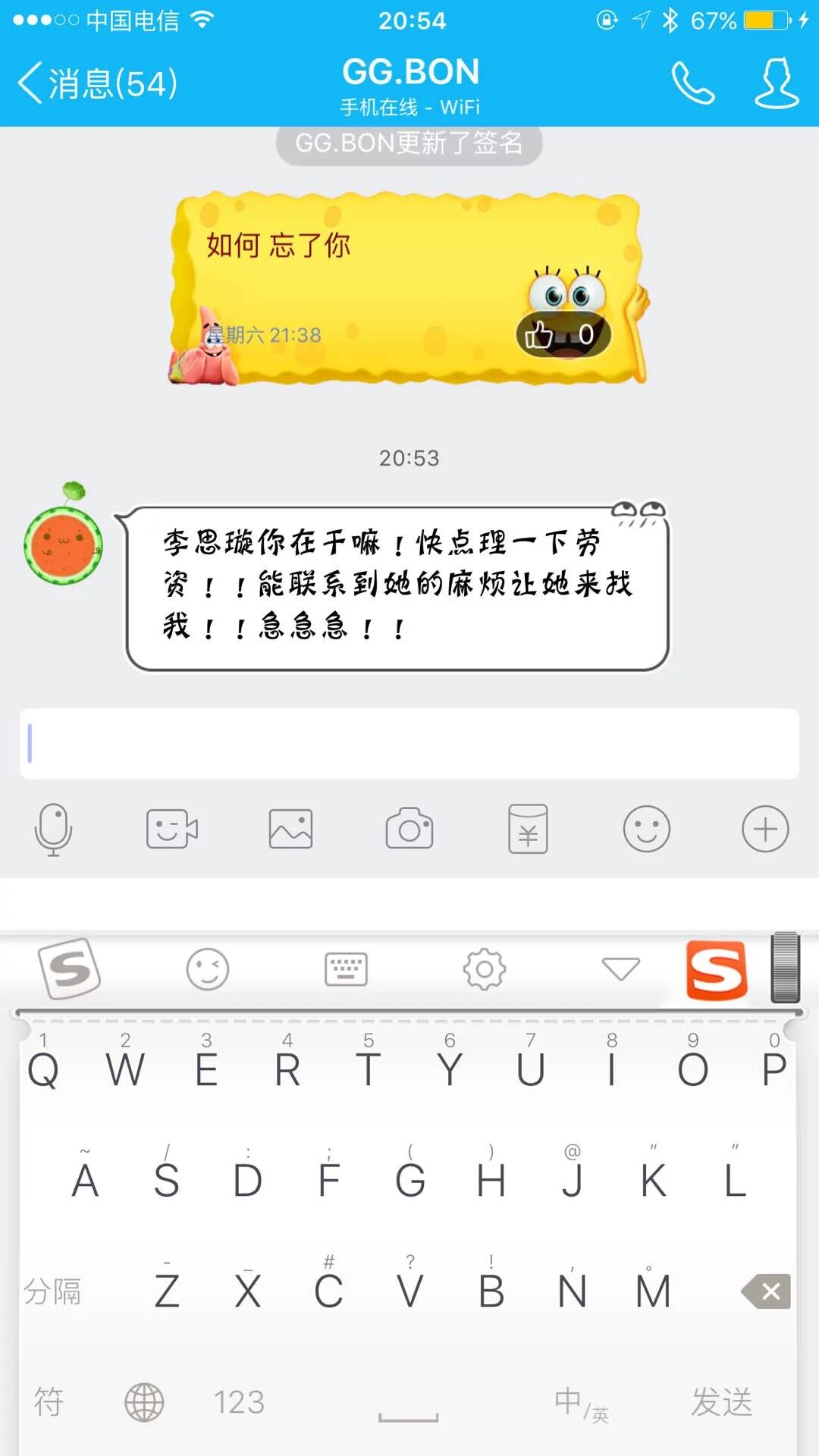The width and height of the screenshot is (819, 1456).
Task: Toggle Chinese/English input with 中/英 key
Action: coord(582,1403)
